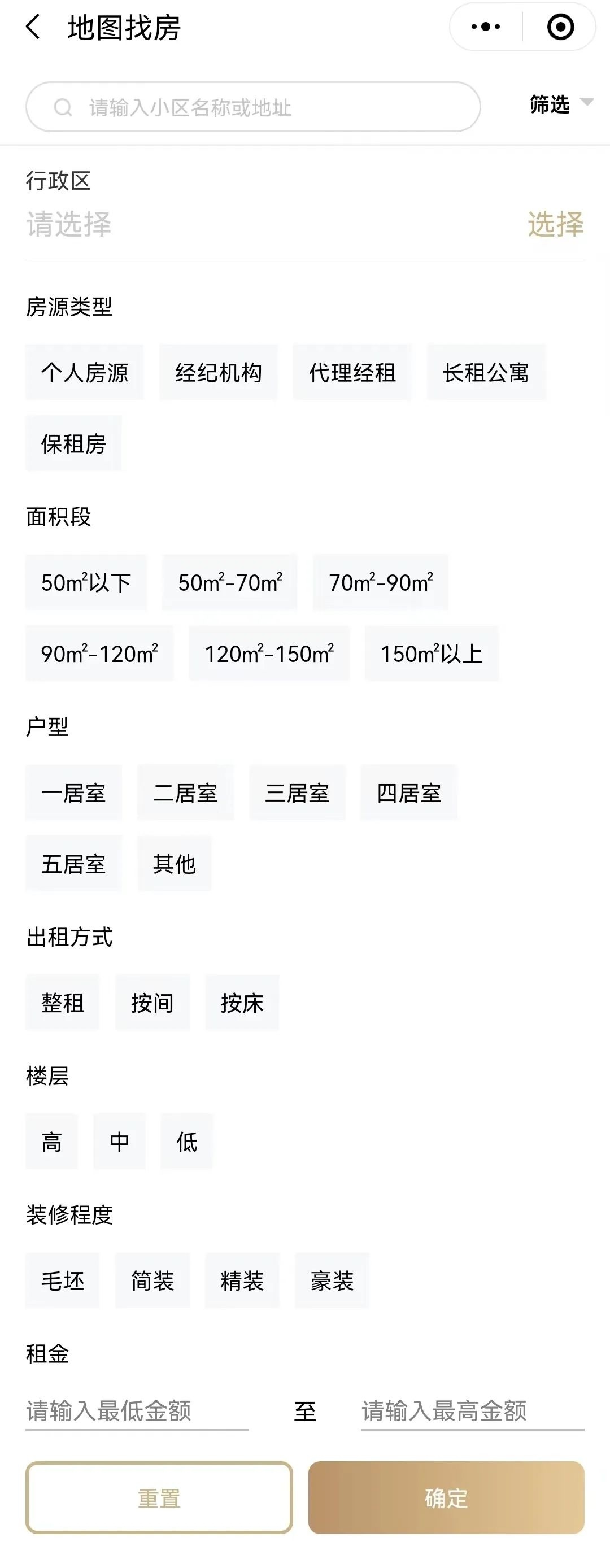Tap 选择 to choose an administrative district
The image size is (610, 1568).
tap(555, 224)
